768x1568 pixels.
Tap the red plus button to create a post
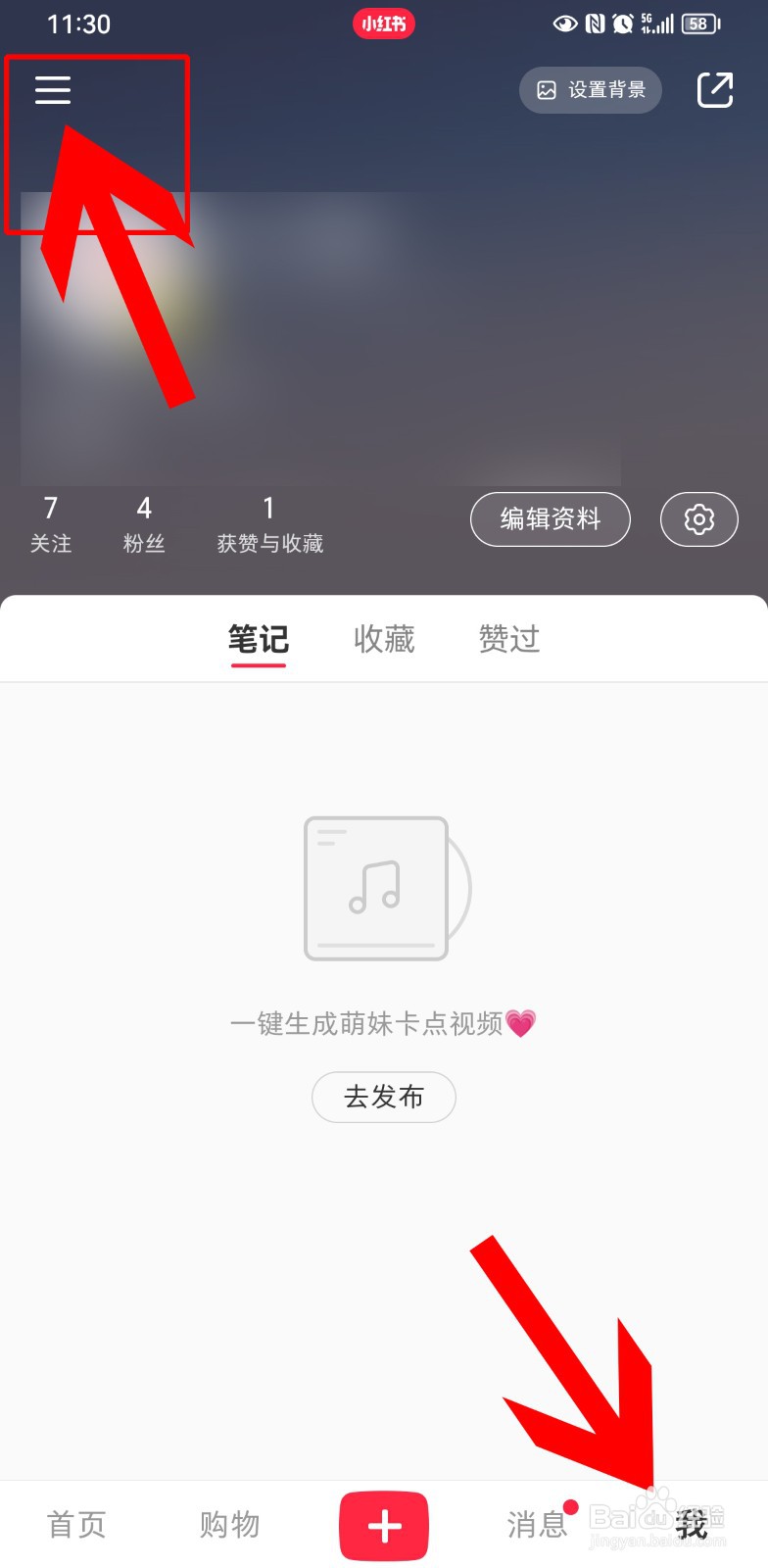tap(384, 1525)
